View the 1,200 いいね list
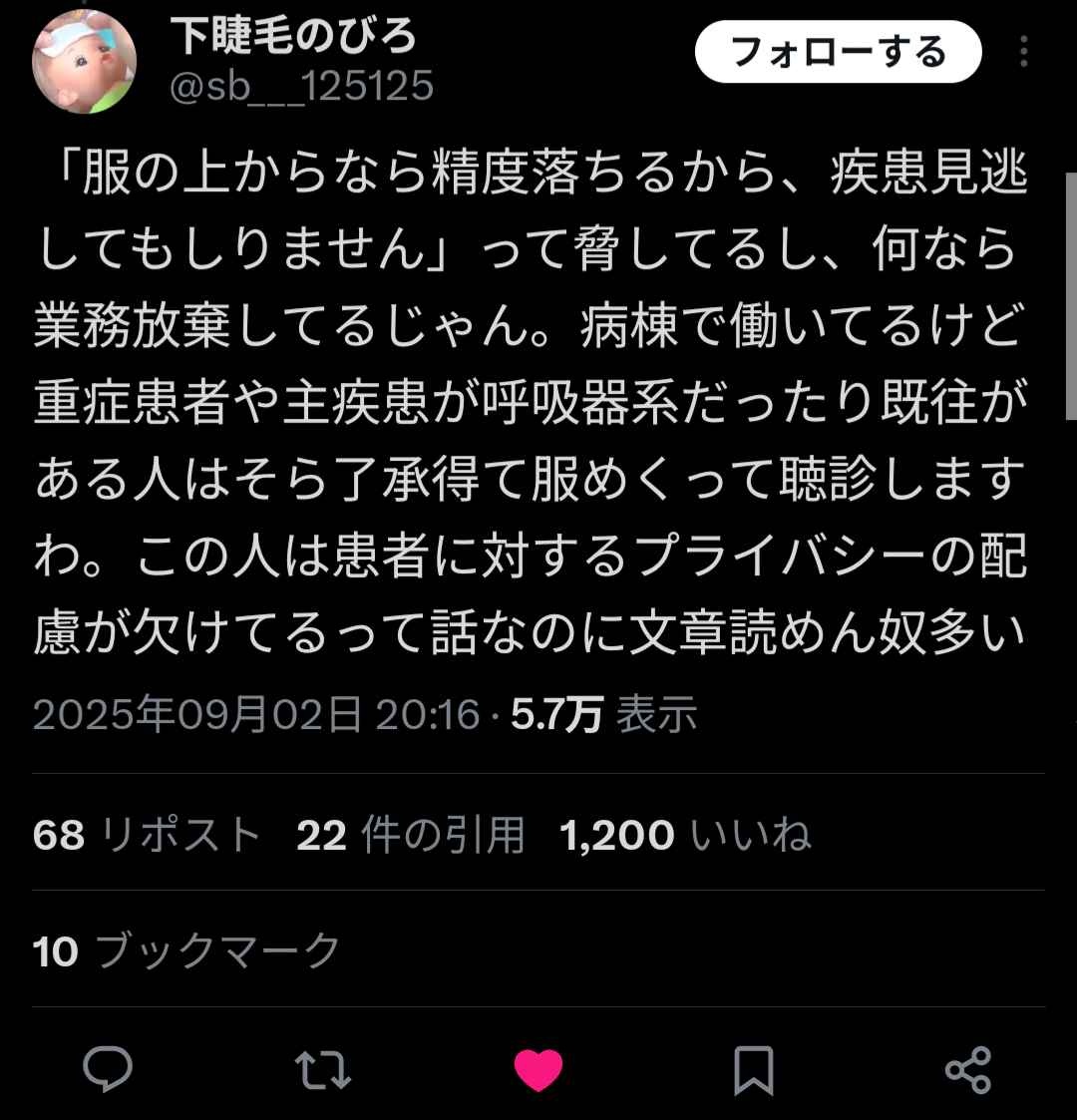 [685, 834]
